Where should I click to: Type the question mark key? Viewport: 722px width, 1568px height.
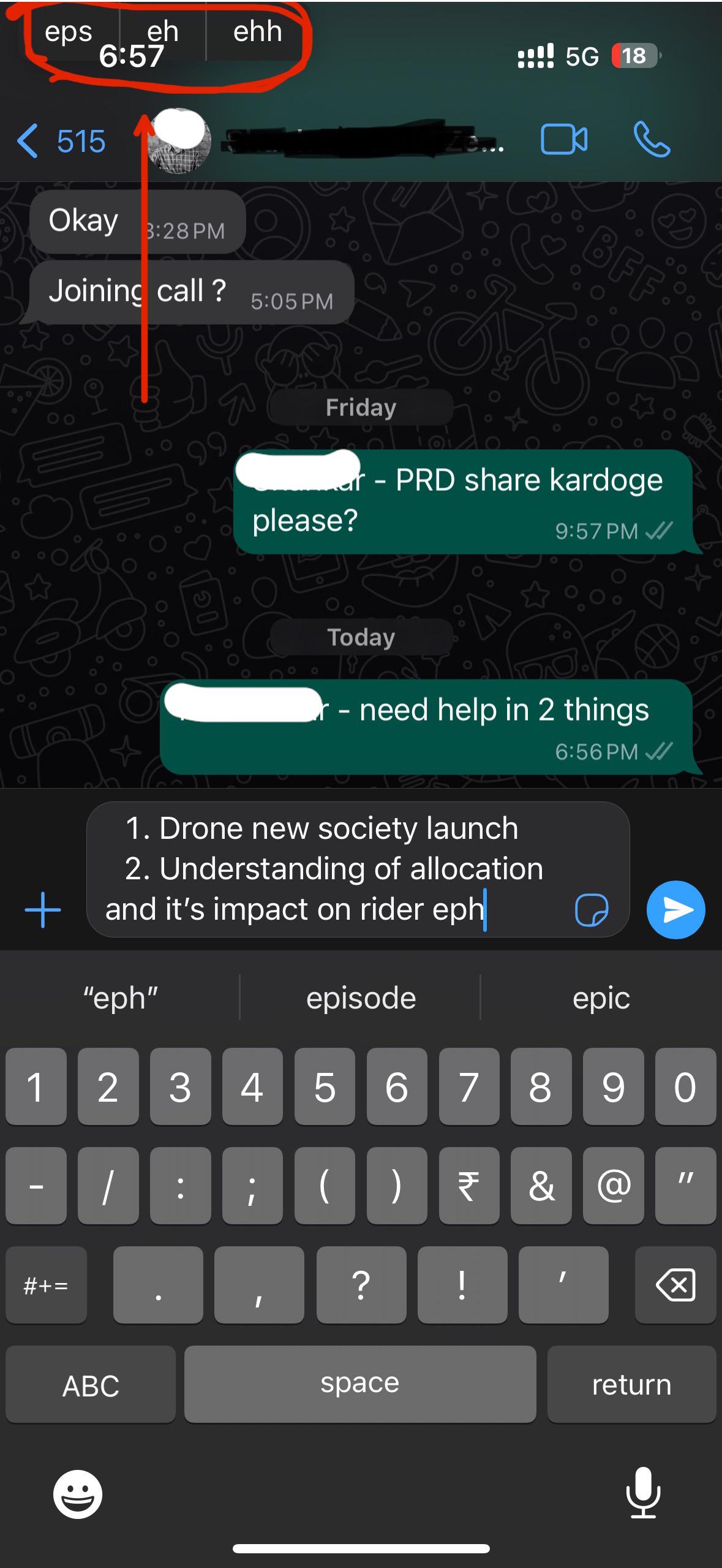tap(361, 1284)
